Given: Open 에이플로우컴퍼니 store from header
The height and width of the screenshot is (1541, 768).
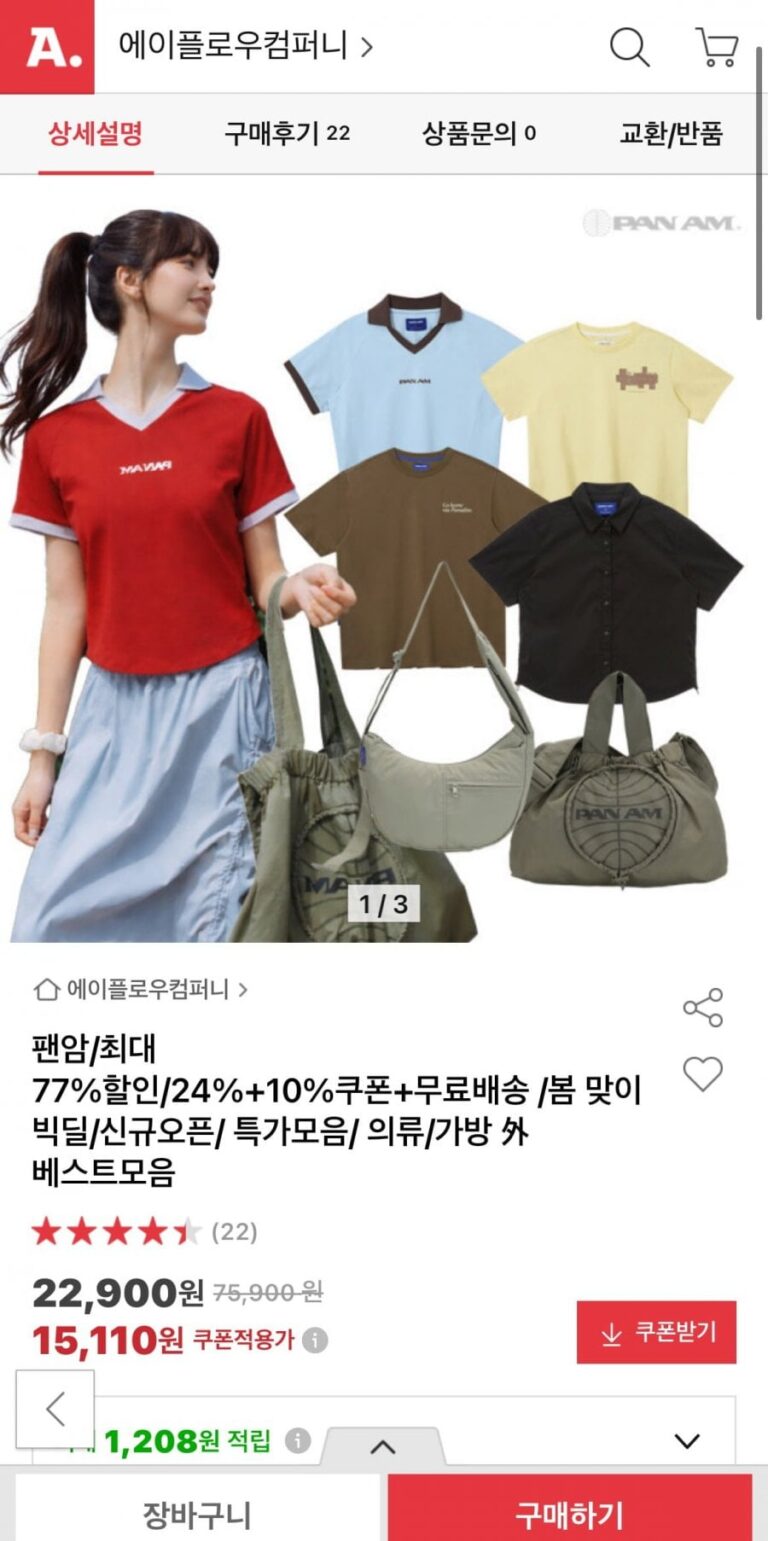Looking at the screenshot, I should (x=245, y=46).
